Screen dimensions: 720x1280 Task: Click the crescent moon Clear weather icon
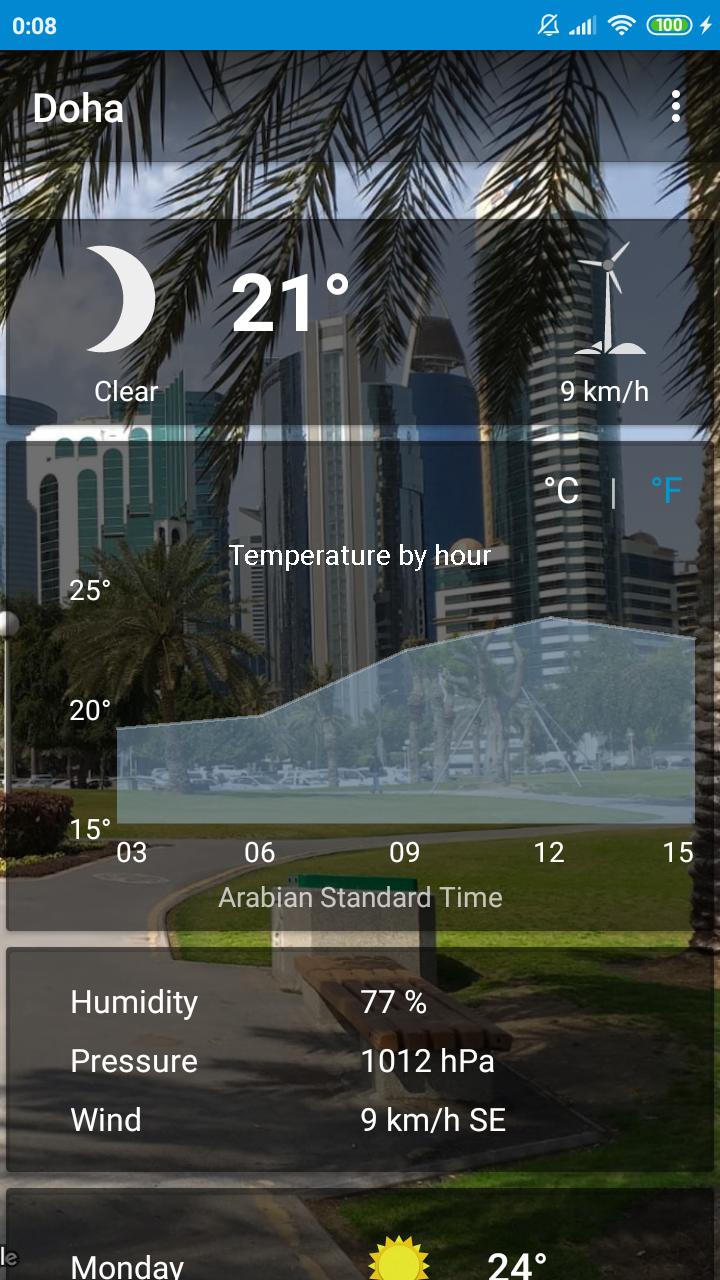[x=120, y=300]
